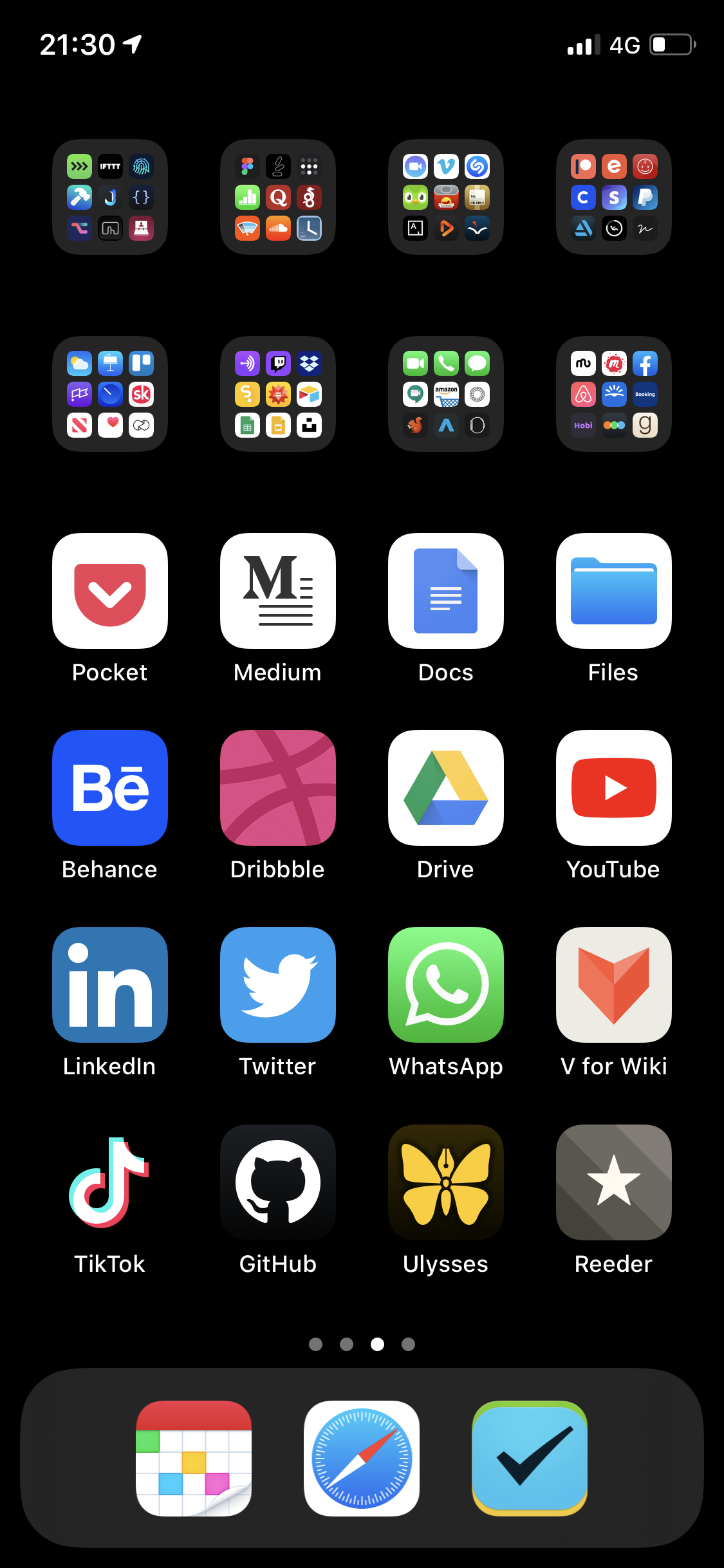724x1568 pixels.
Task: Launch Behance
Action: tap(110, 787)
